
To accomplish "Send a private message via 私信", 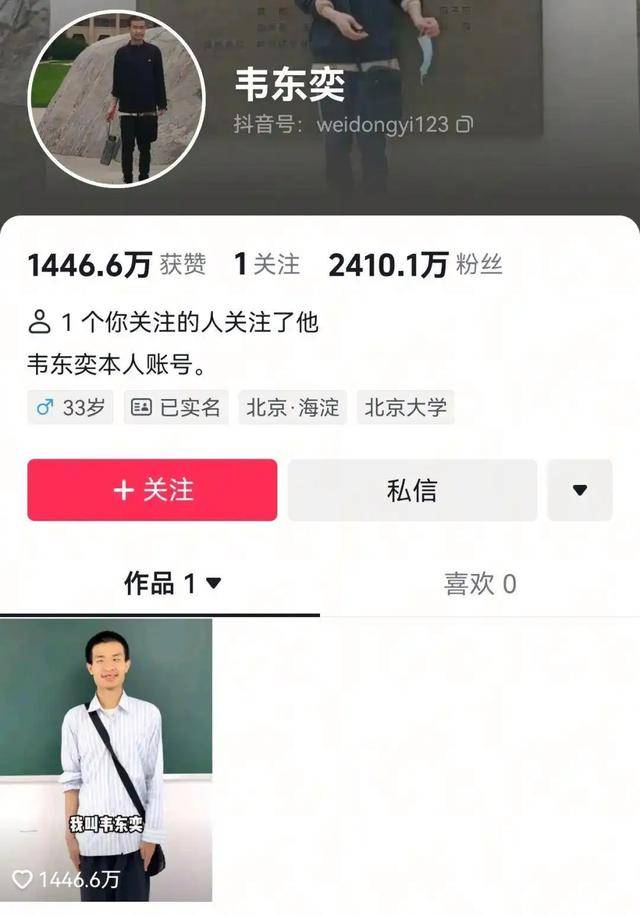I will tap(412, 490).
